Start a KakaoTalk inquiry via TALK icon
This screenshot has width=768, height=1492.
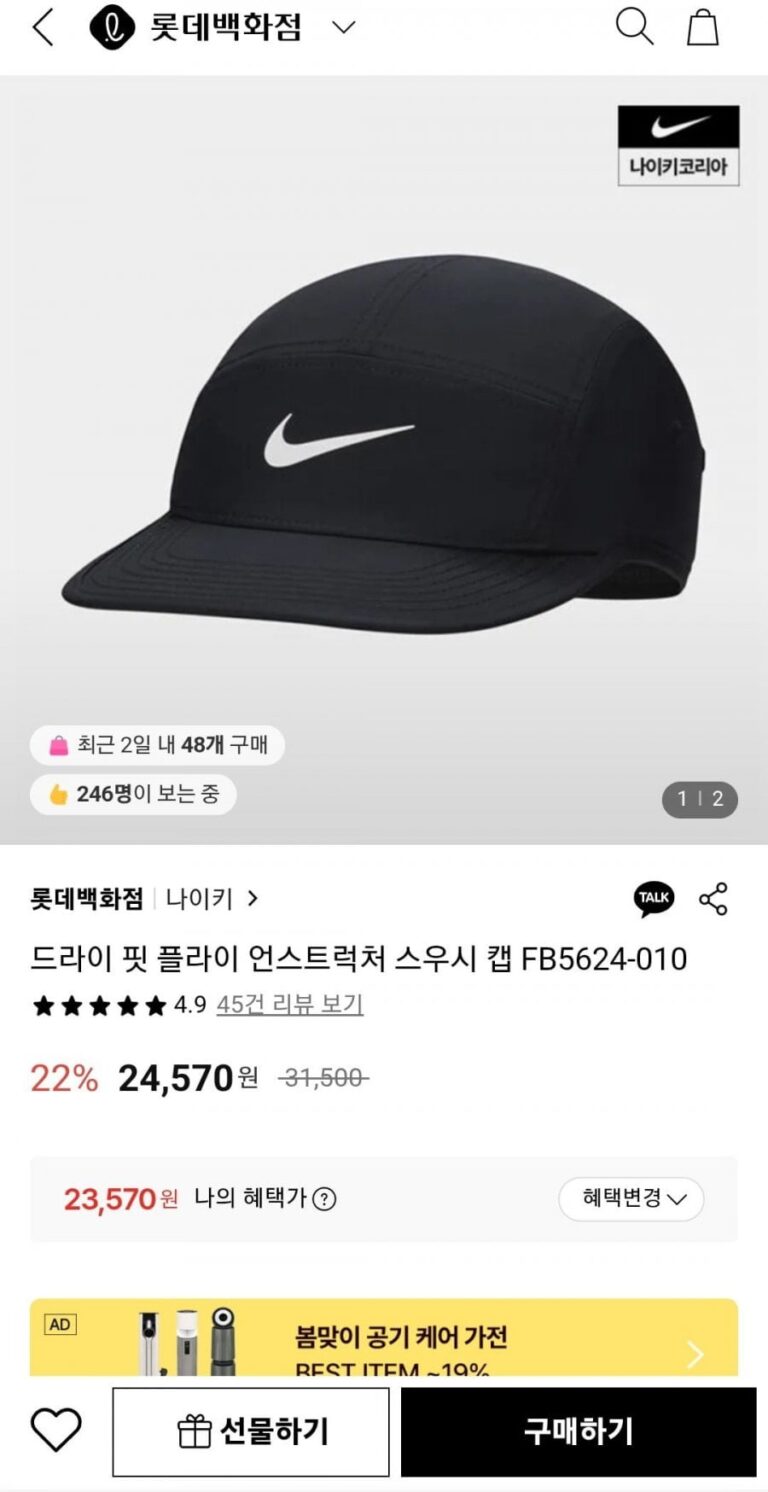click(x=654, y=899)
